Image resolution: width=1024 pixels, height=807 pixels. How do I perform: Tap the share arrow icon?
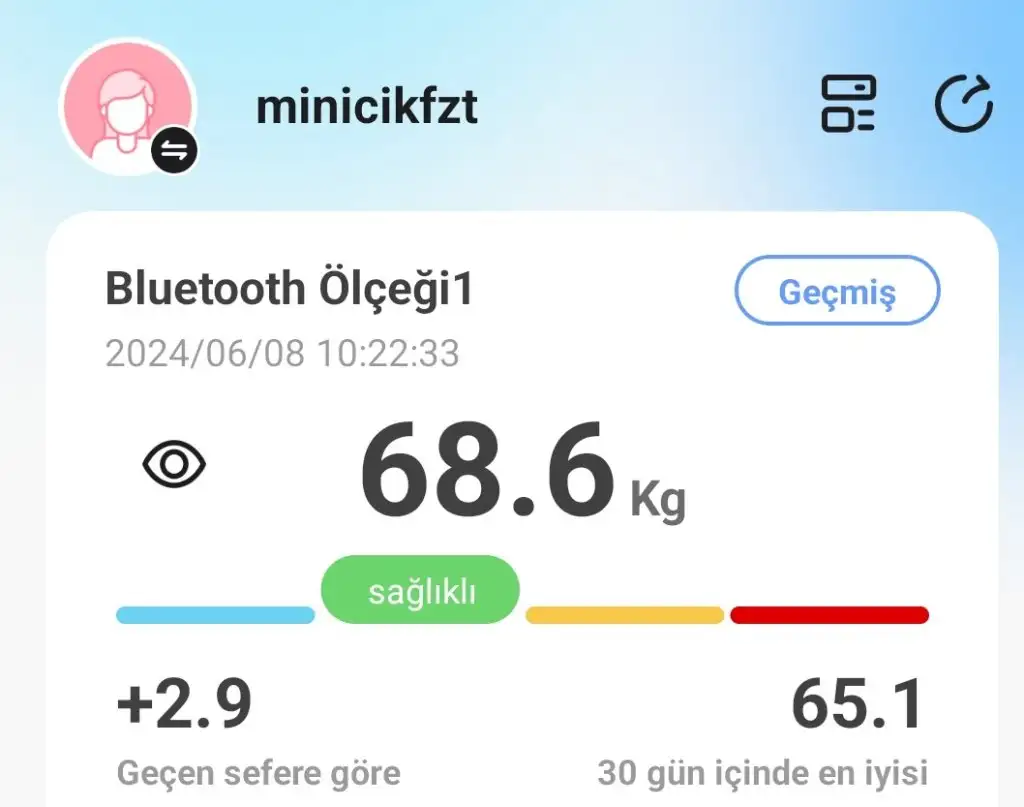(x=964, y=104)
